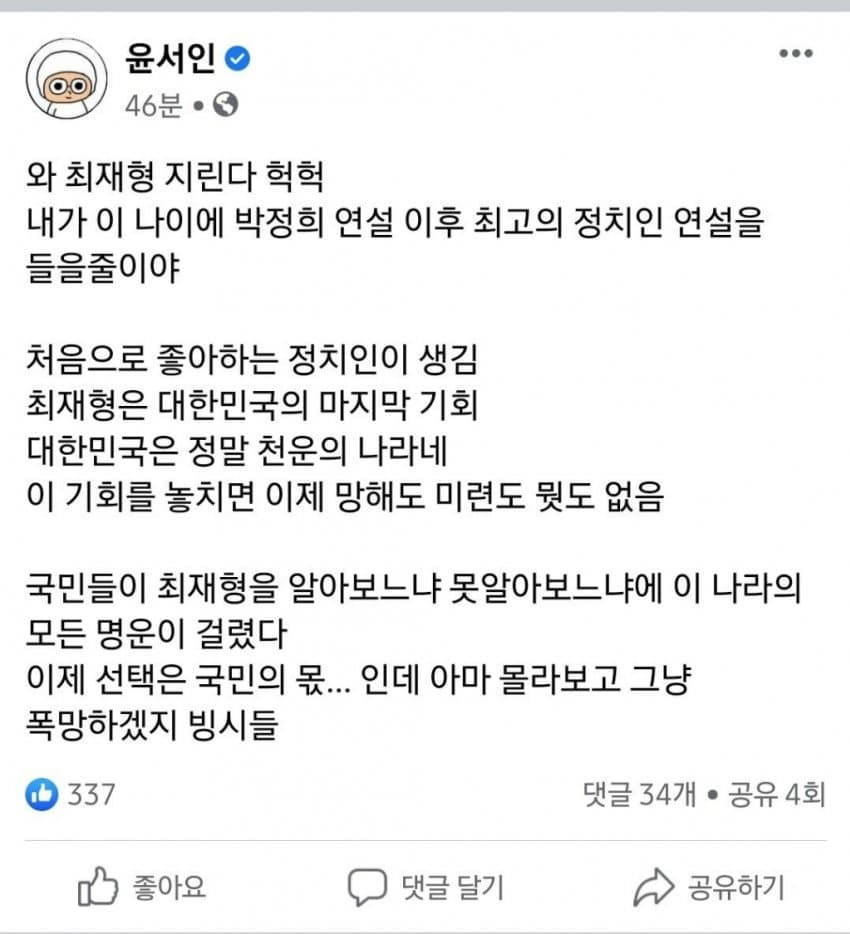View the 공유 4회 shares
The width and height of the screenshot is (850, 934).
tap(775, 795)
